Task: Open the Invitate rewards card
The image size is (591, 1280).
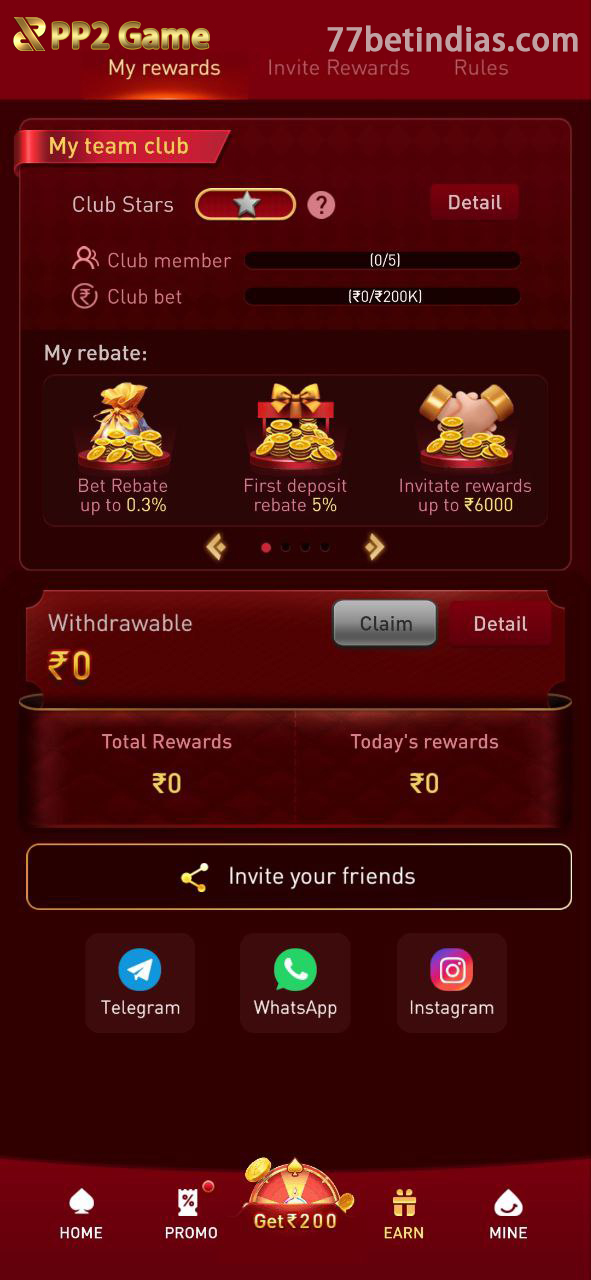Action: click(x=465, y=449)
